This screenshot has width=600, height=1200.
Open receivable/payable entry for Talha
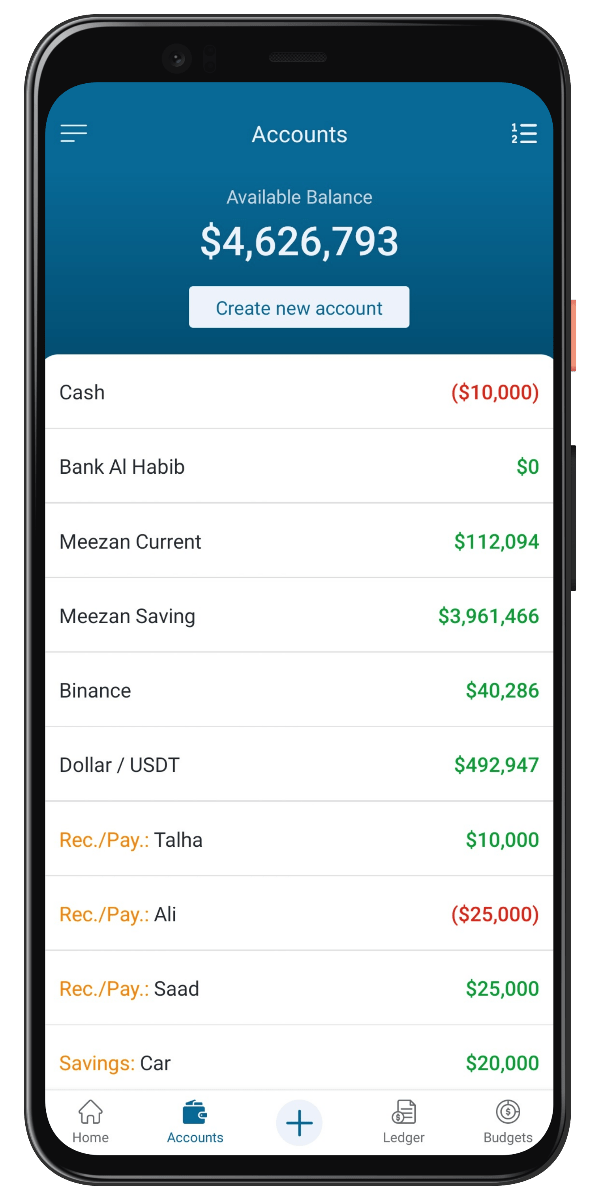point(299,840)
